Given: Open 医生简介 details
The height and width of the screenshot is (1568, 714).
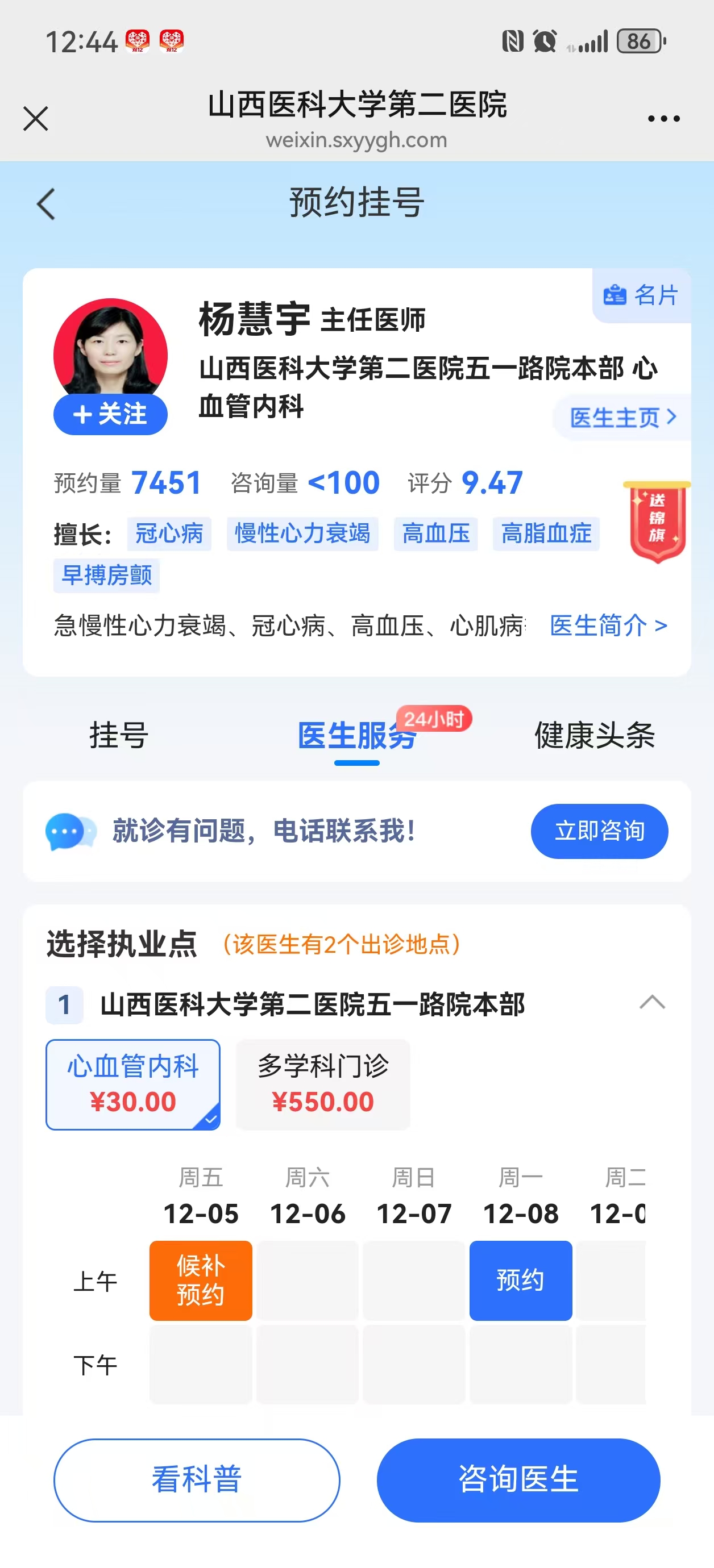Looking at the screenshot, I should [x=607, y=625].
